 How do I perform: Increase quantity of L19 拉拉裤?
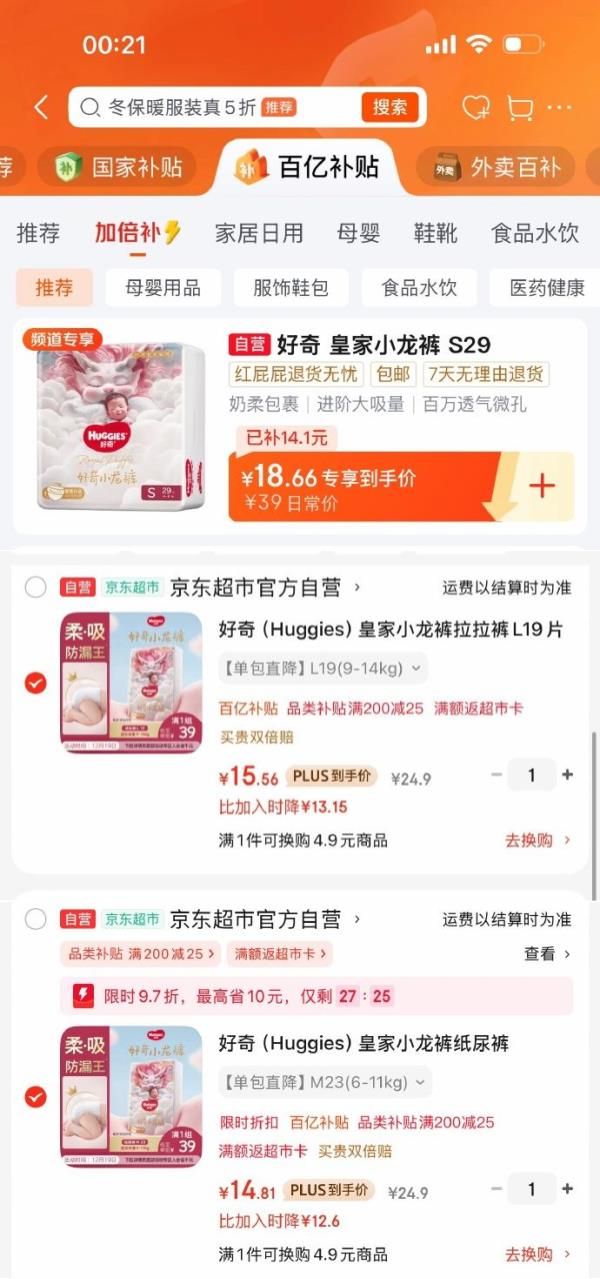pyautogui.click(x=567, y=775)
